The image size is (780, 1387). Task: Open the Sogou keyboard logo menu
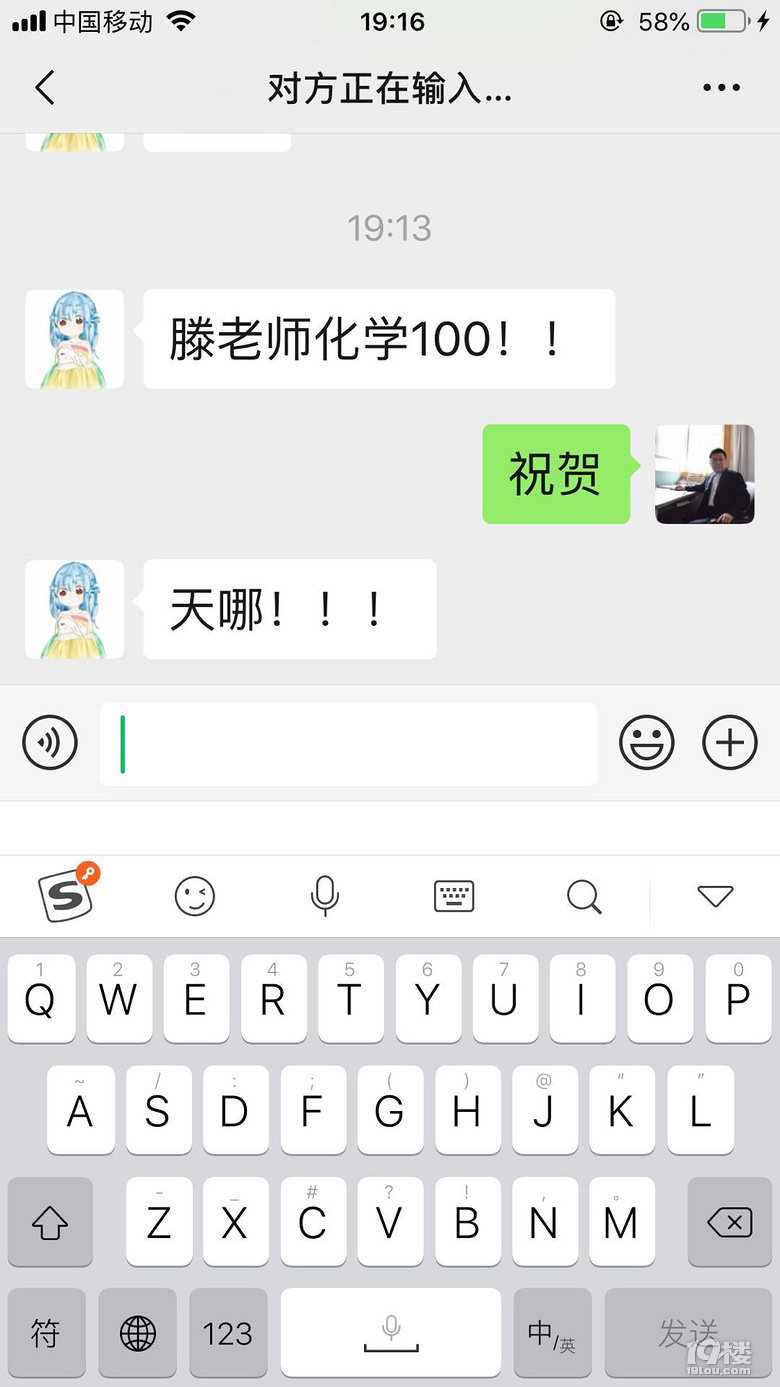(68, 894)
